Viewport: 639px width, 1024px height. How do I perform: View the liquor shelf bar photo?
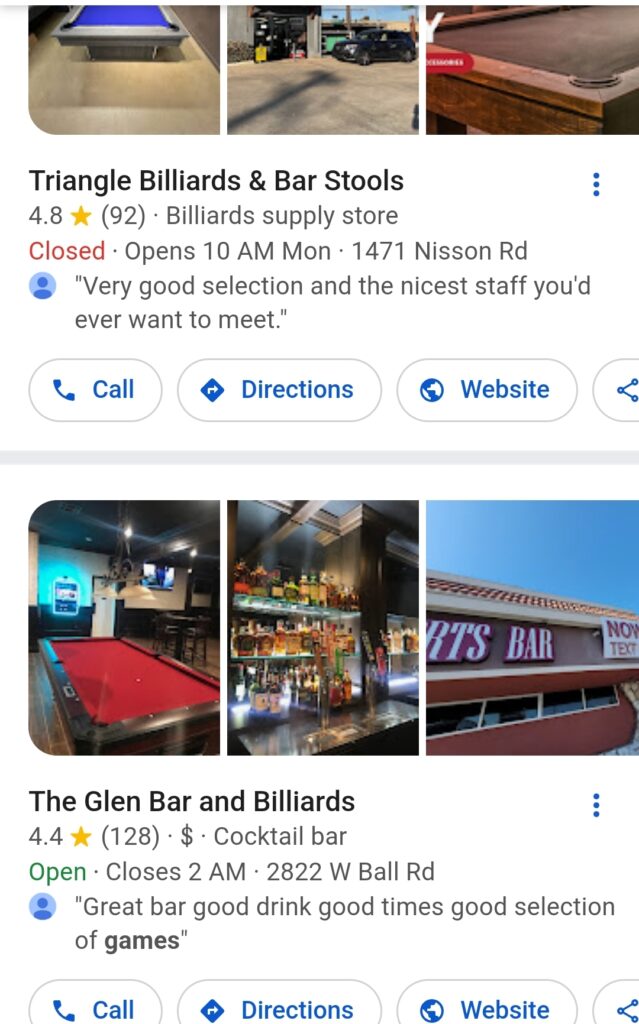pyautogui.click(x=323, y=628)
